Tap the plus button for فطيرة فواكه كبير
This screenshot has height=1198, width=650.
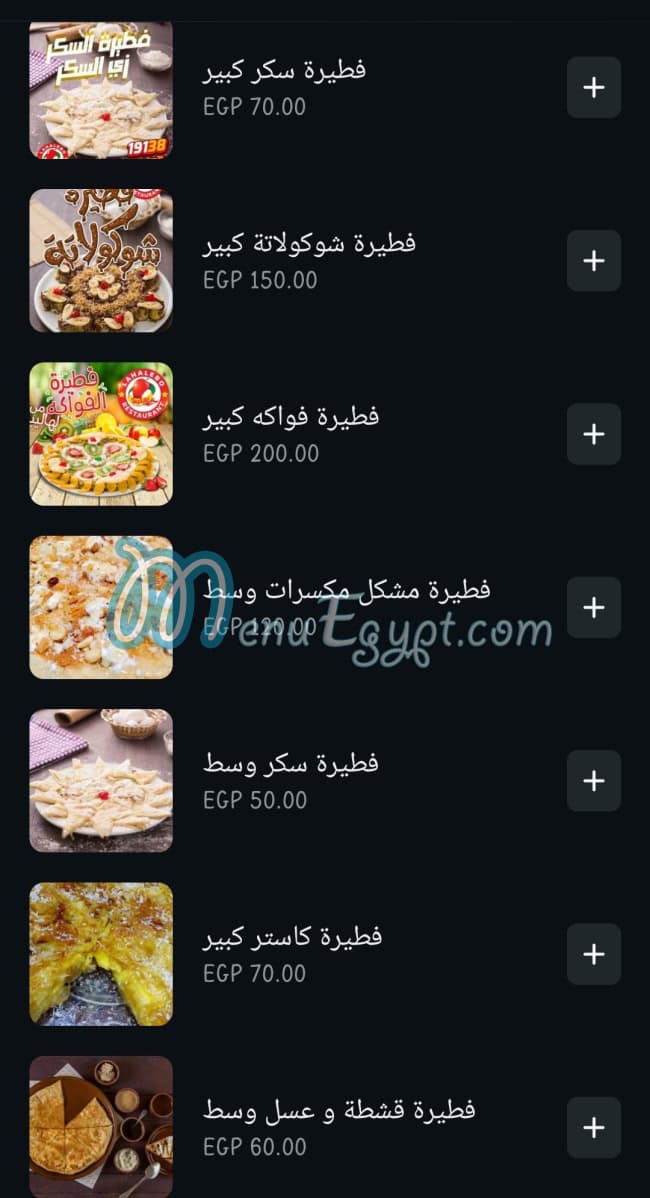pos(594,434)
